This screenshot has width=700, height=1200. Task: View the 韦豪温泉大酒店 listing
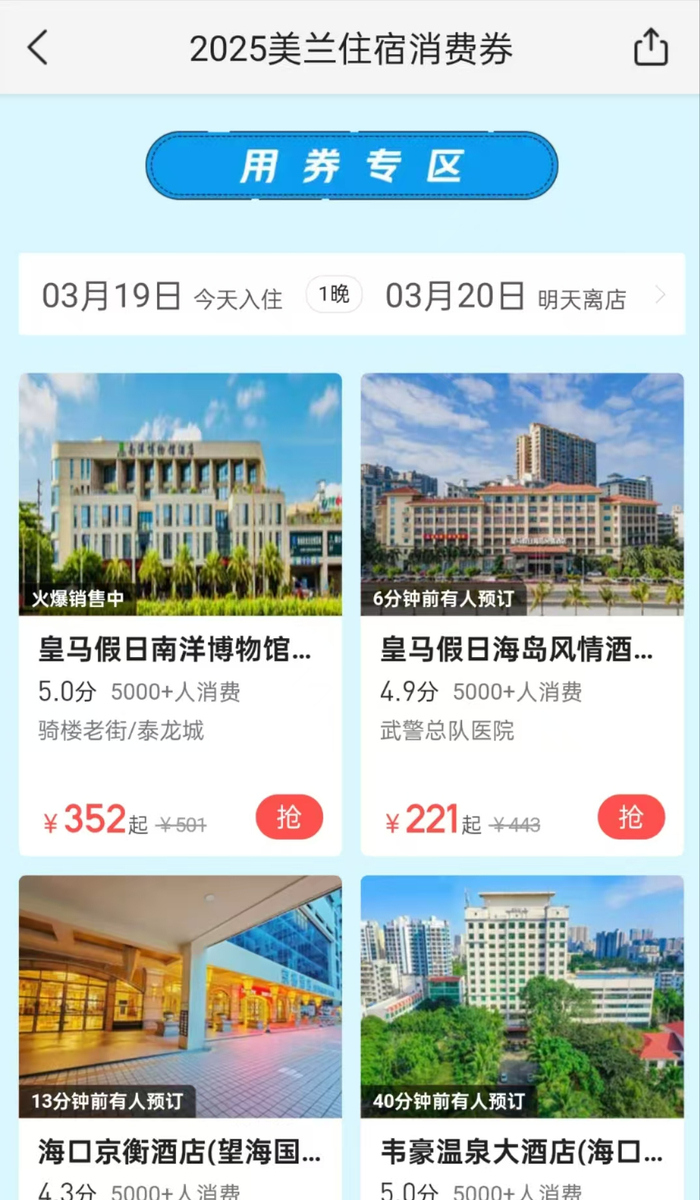click(522, 1040)
